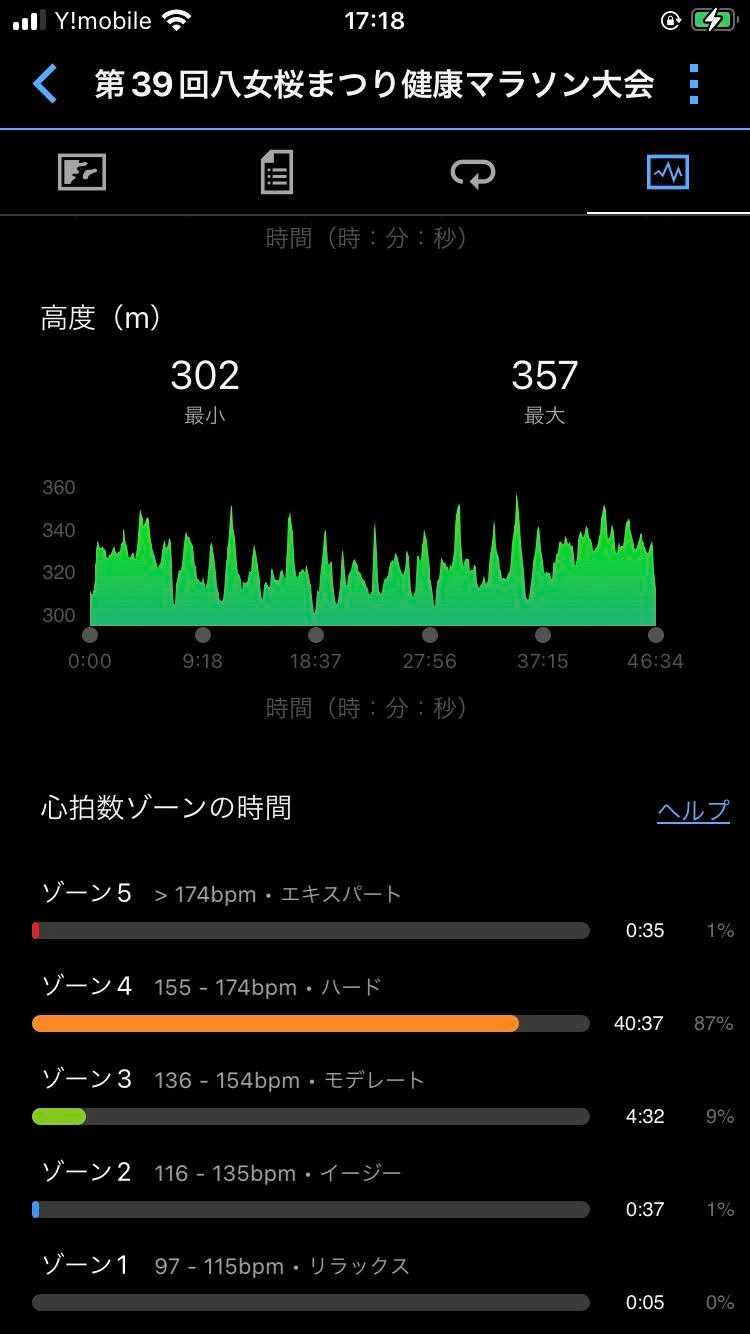Open the stats details tab

[x=276, y=173]
